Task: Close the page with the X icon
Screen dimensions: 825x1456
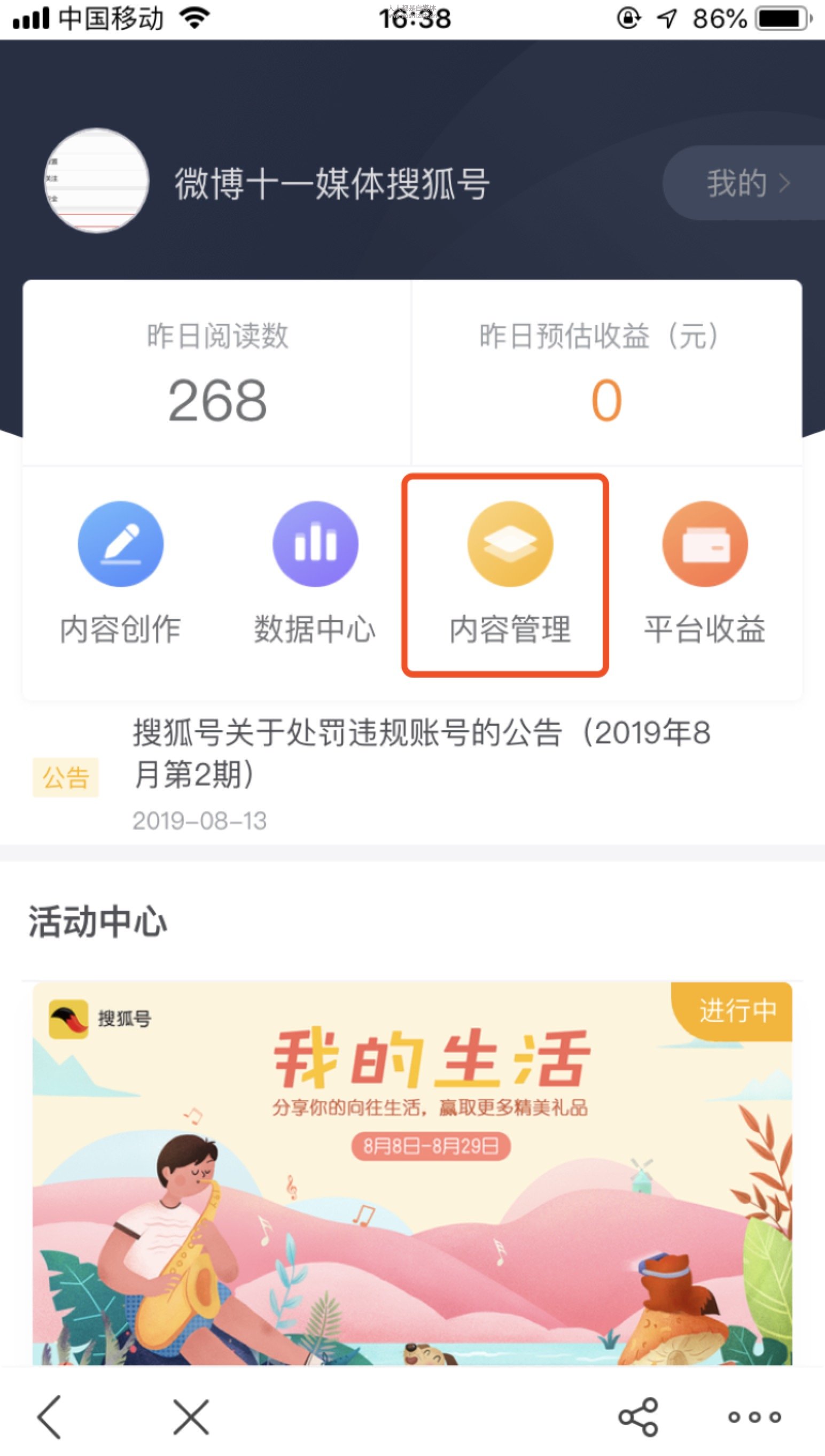Action: tap(191, 1416)
